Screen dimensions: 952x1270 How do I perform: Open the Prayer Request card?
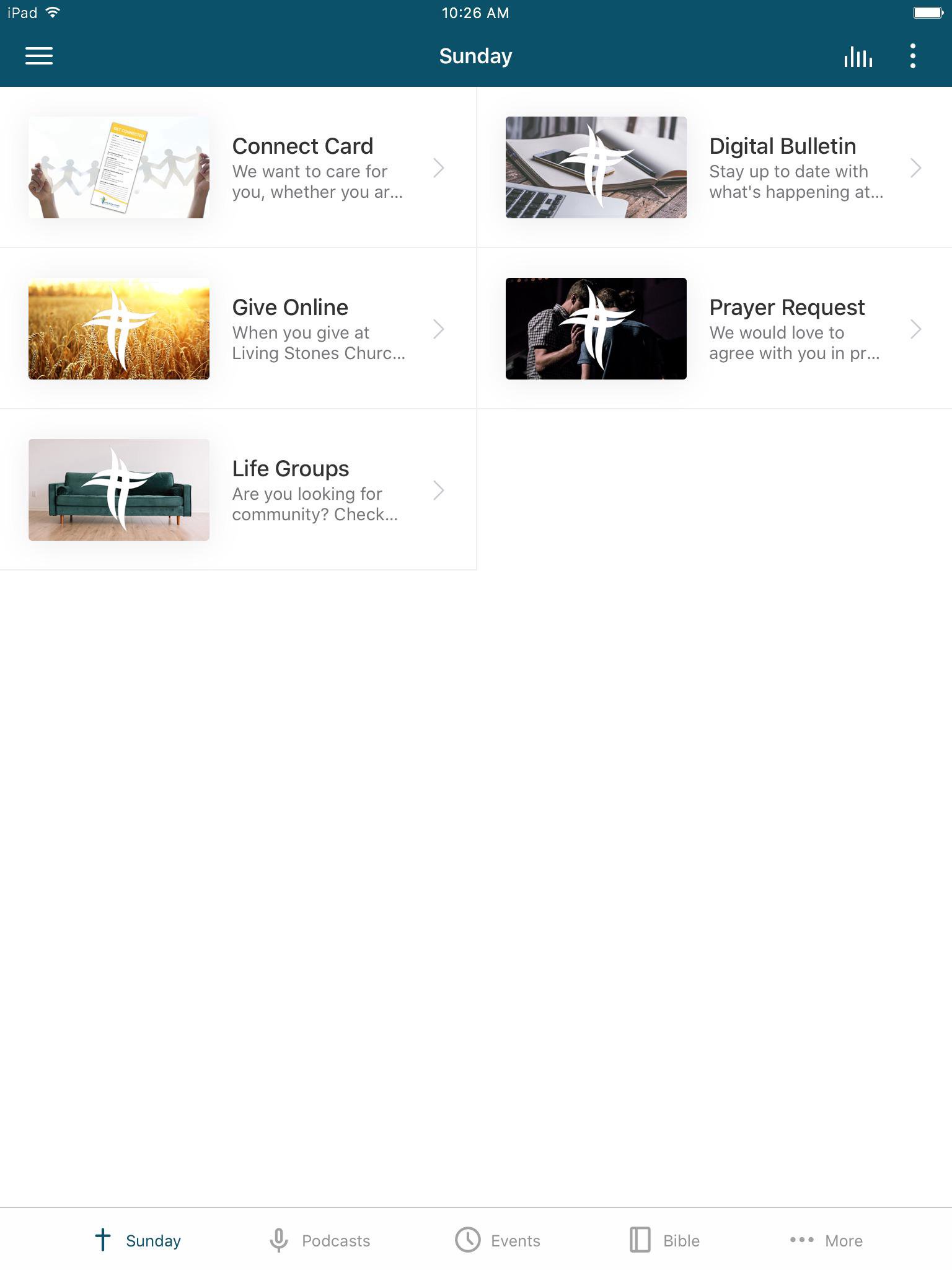click(714, 329)
